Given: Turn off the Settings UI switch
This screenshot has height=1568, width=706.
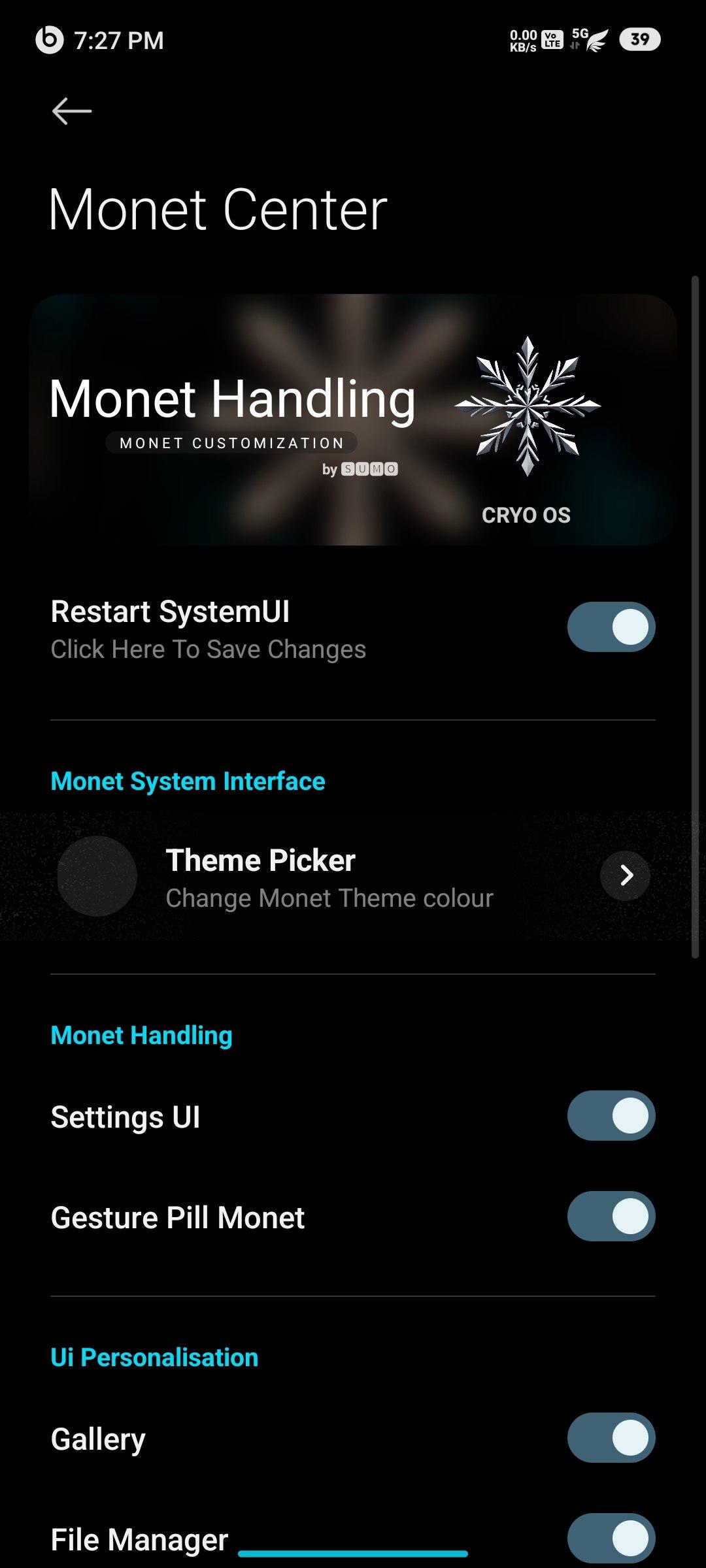Looking at the screenshot, I should pos(611,1115).
